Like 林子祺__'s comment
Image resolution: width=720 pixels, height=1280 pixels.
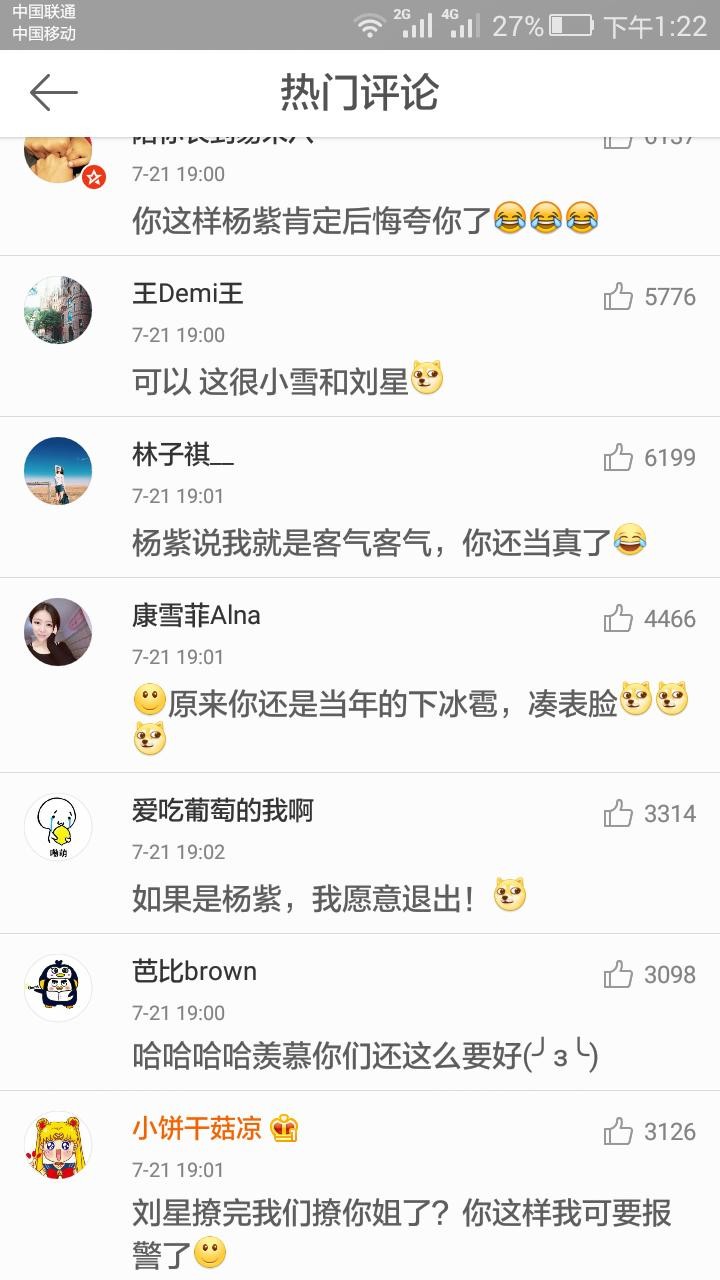click(x=619, y=458)
